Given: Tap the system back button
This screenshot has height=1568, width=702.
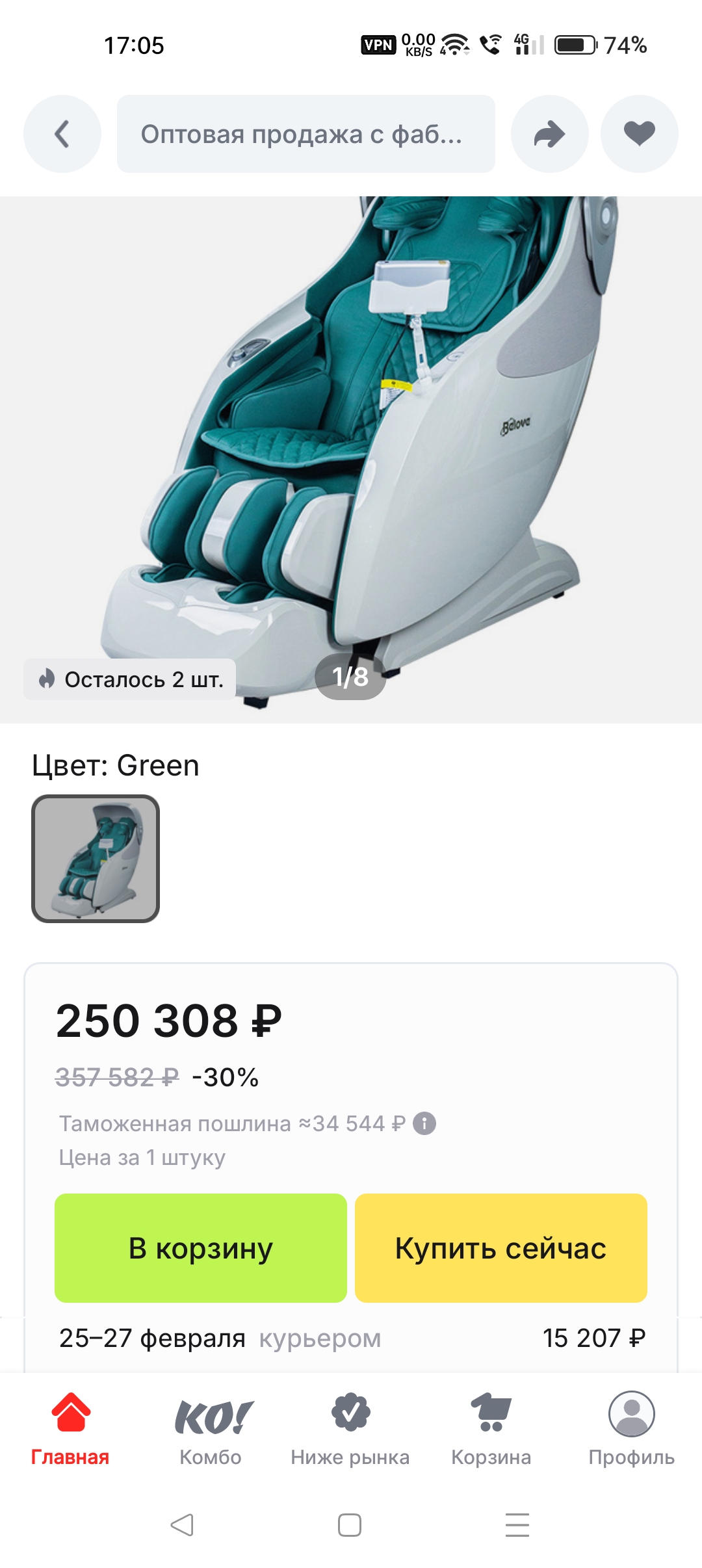Looking at the screenshot, I should [x=182, y=1524].
